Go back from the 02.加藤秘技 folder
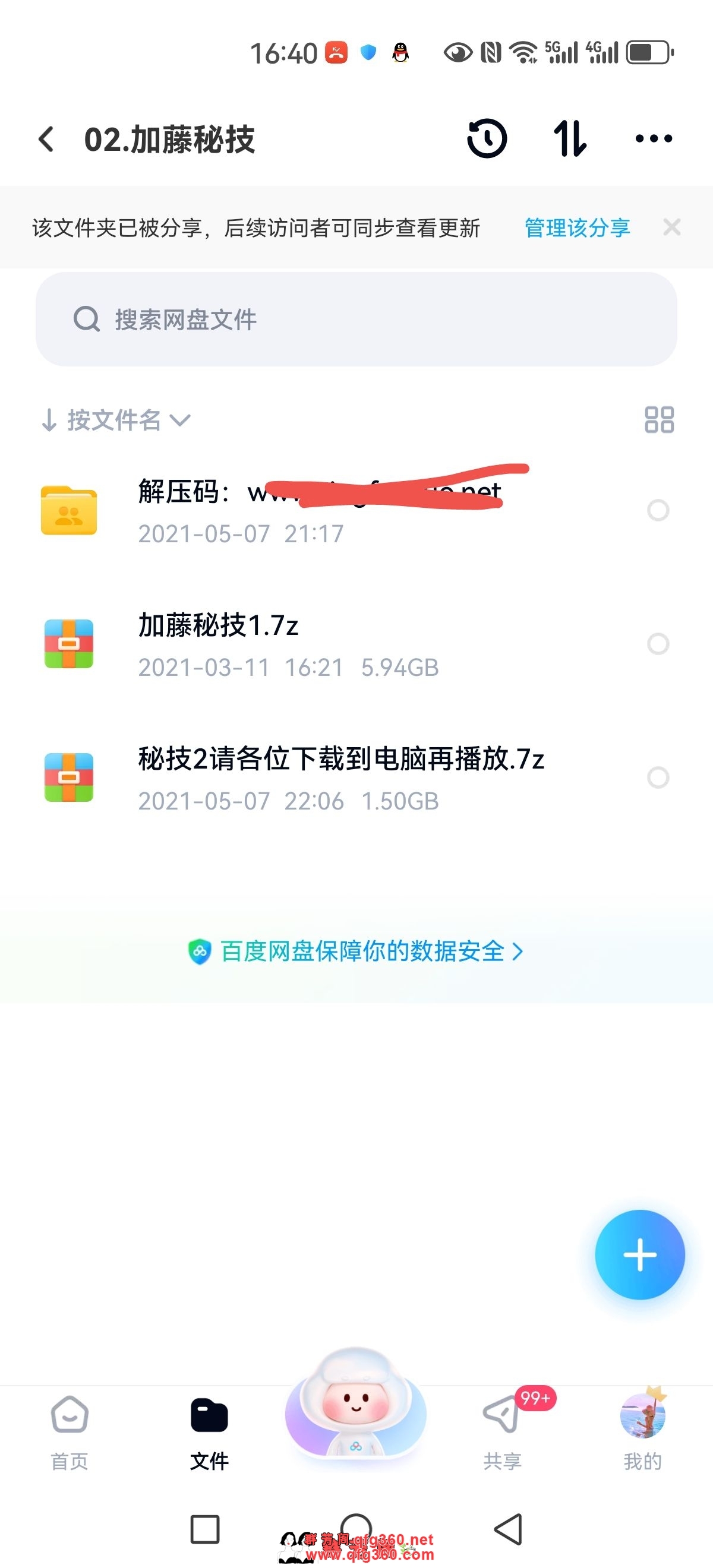The height and width of the screenshot is (1568, 713). point(46,139)
